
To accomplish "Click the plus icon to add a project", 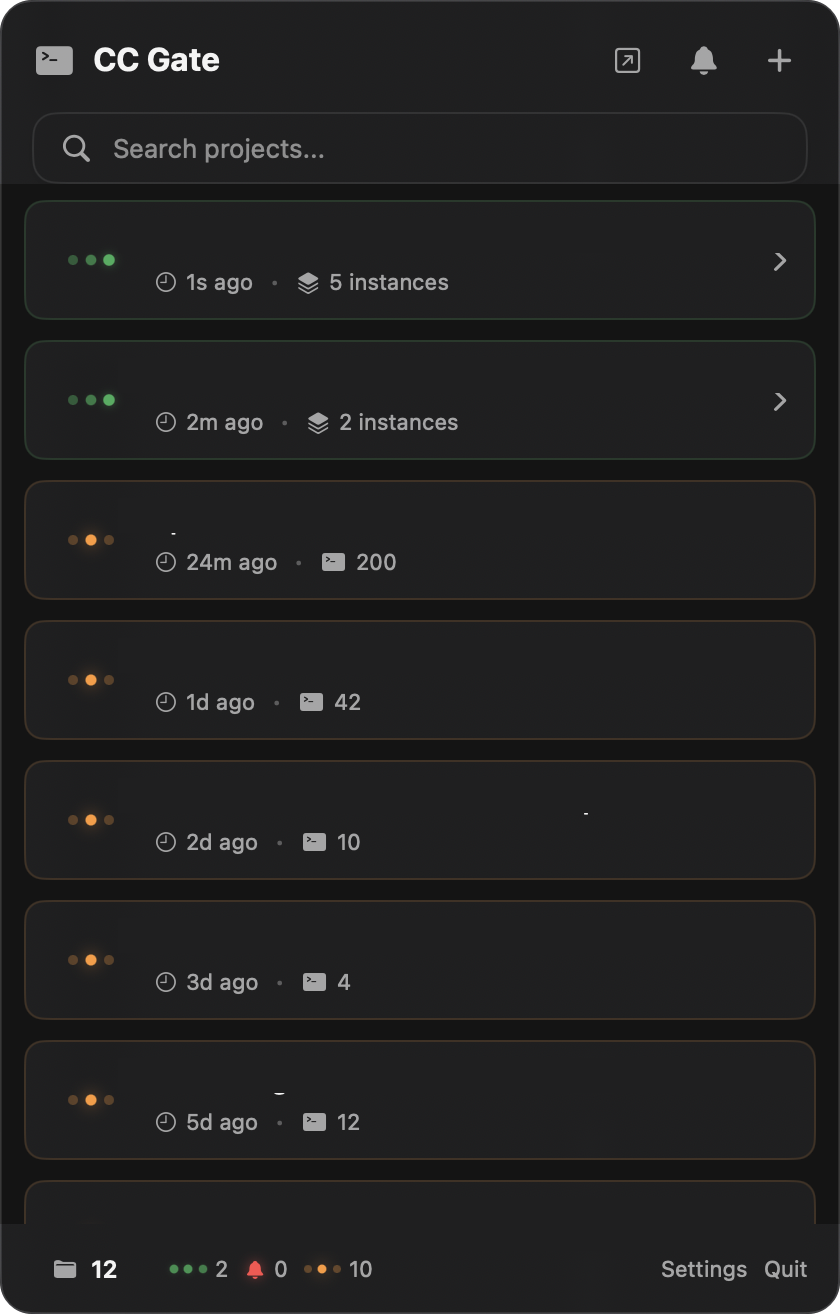I will coord(778,60).
